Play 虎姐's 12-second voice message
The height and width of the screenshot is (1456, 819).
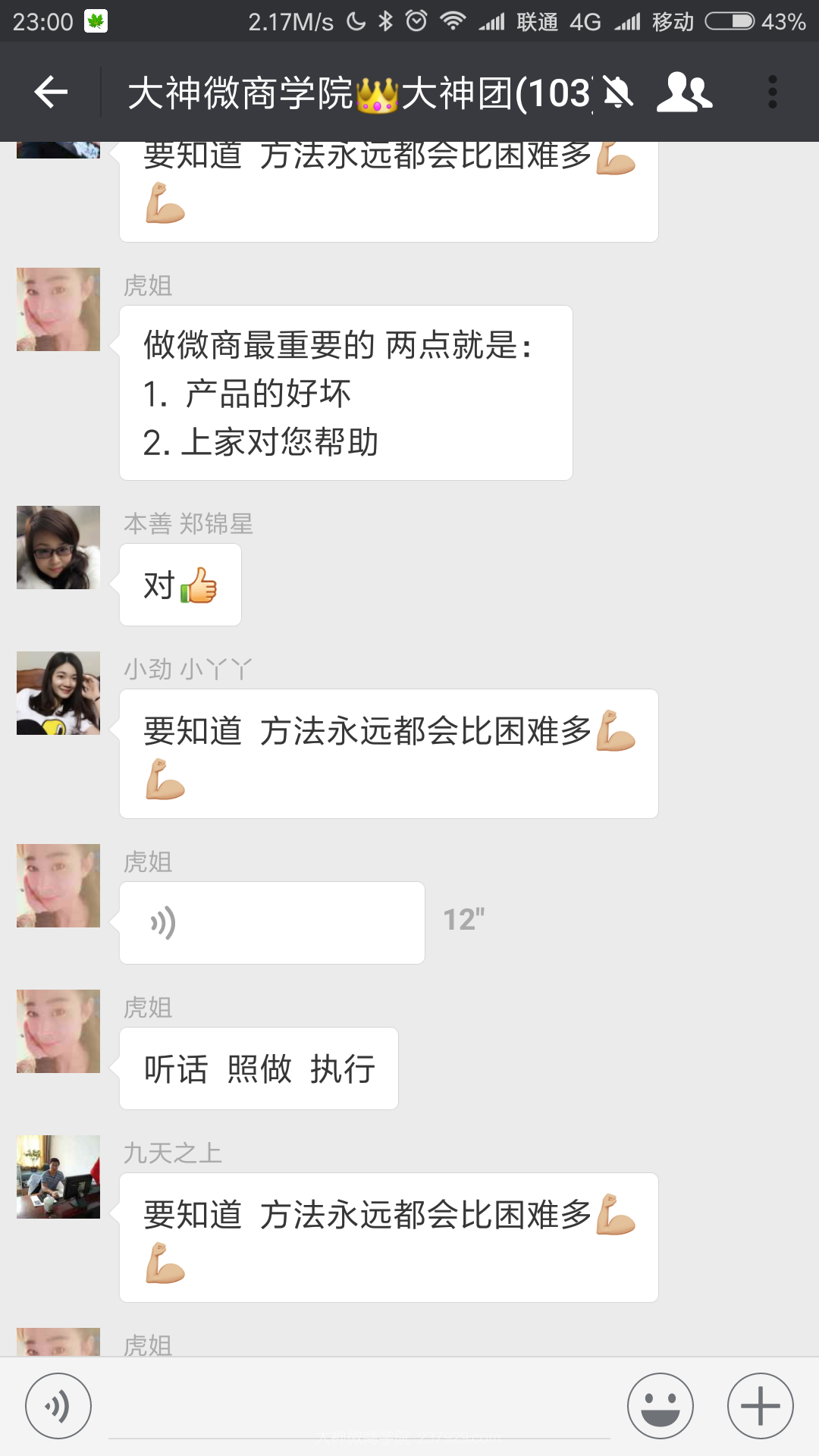tap(272, 923)
